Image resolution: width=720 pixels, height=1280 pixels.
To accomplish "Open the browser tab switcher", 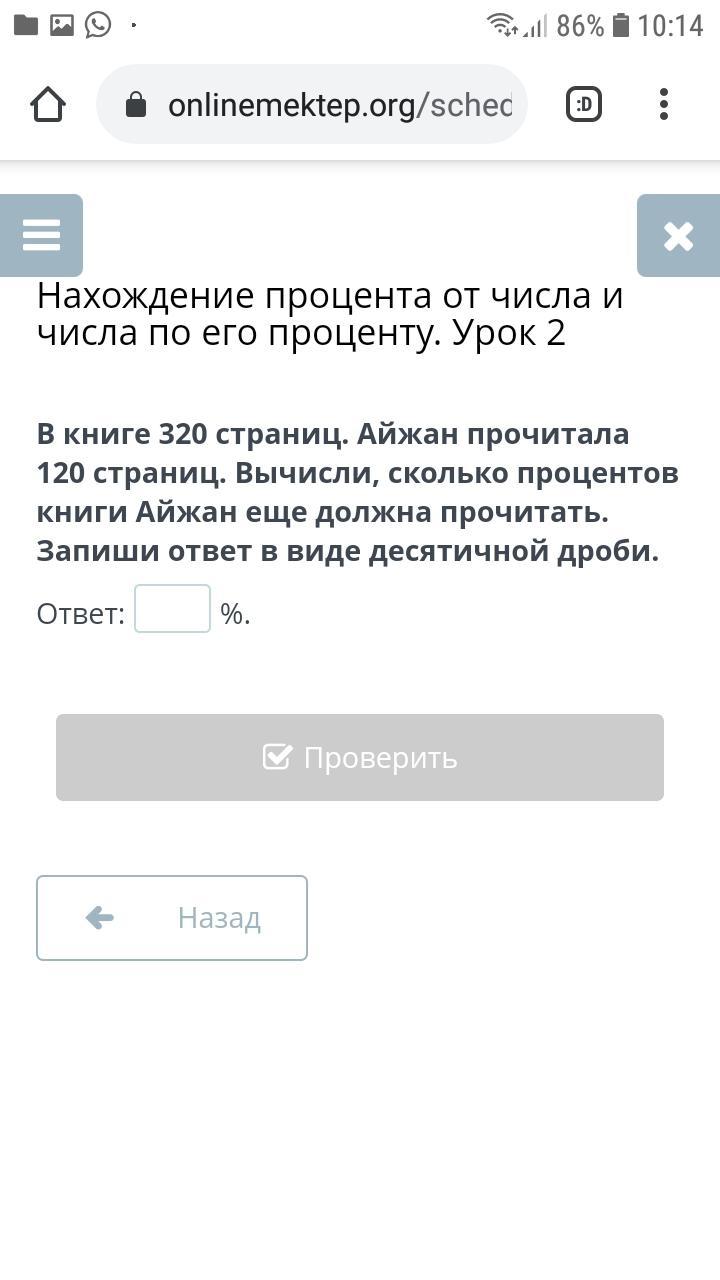I will (x=584, y=104).
